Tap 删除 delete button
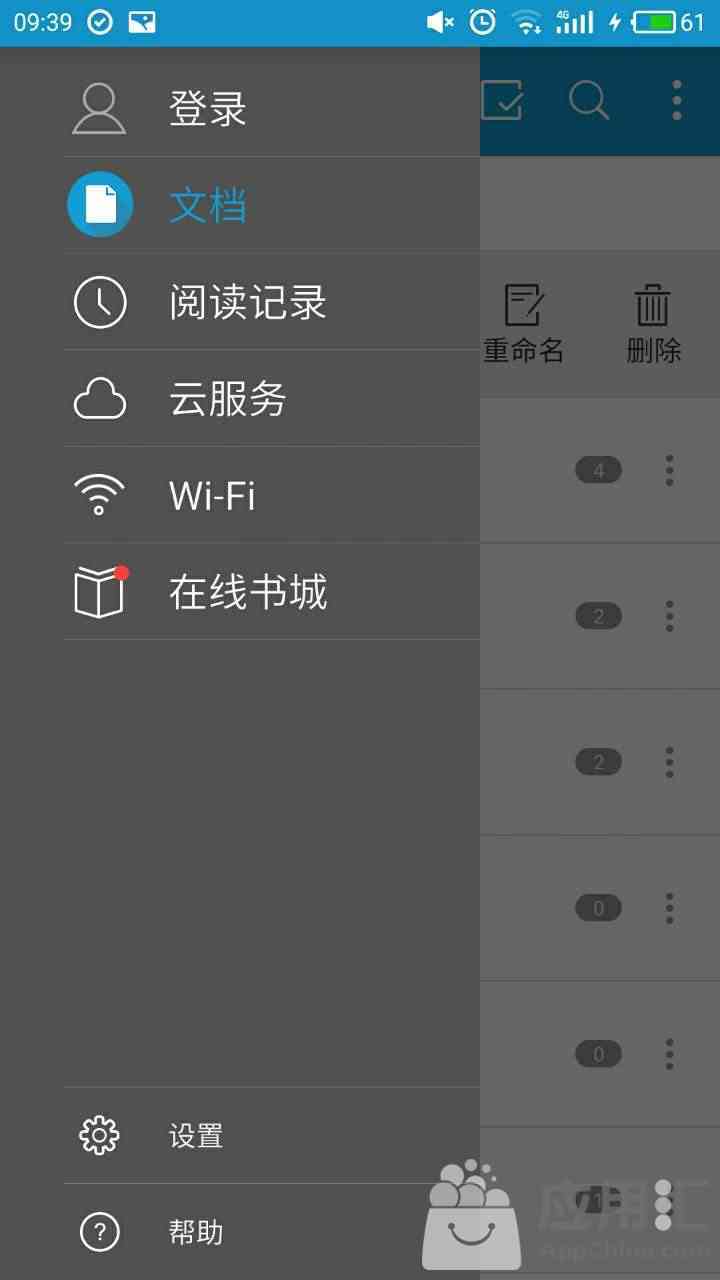Image resolution: width=720 pixels, height=1280 pixels. tap(654, 324)
